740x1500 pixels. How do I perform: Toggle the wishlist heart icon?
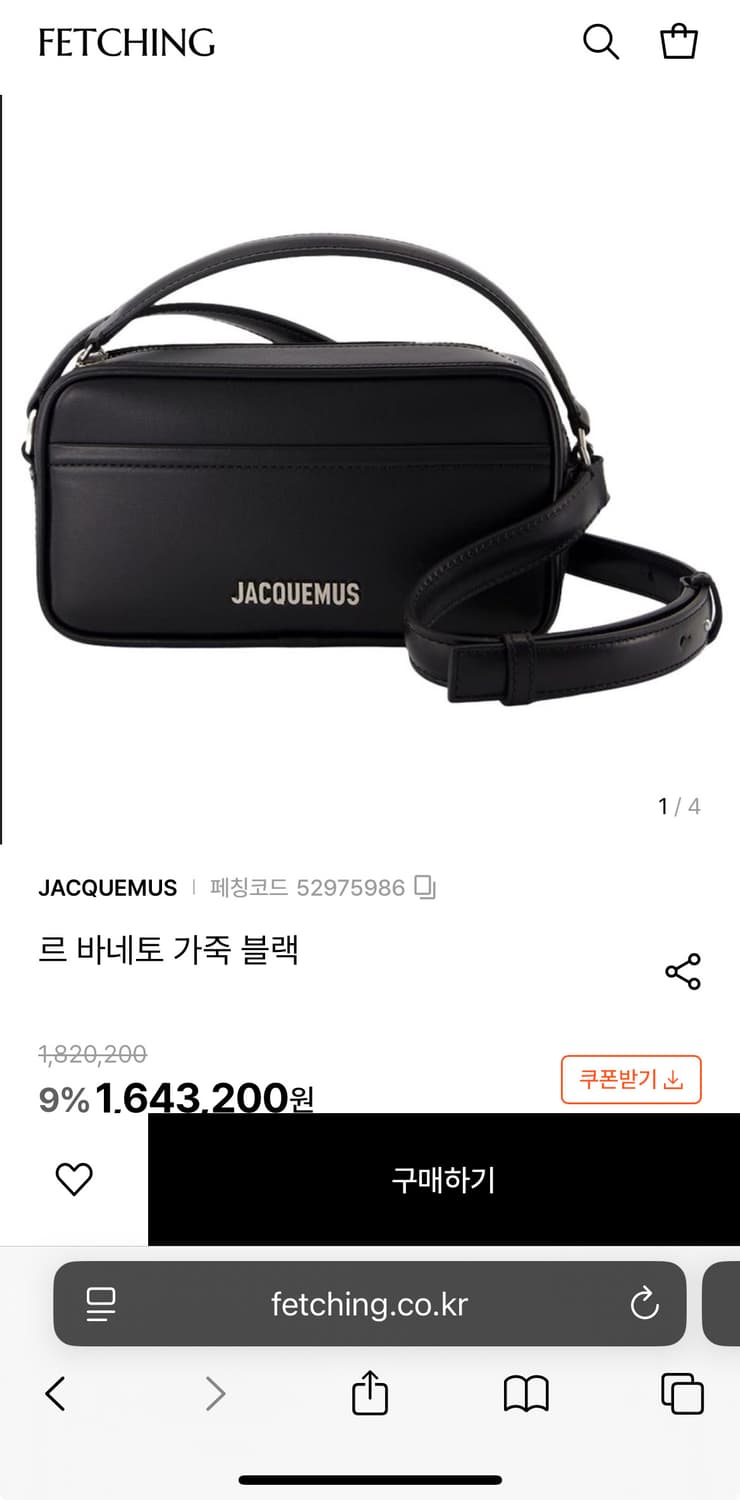tap(74, 1180)
